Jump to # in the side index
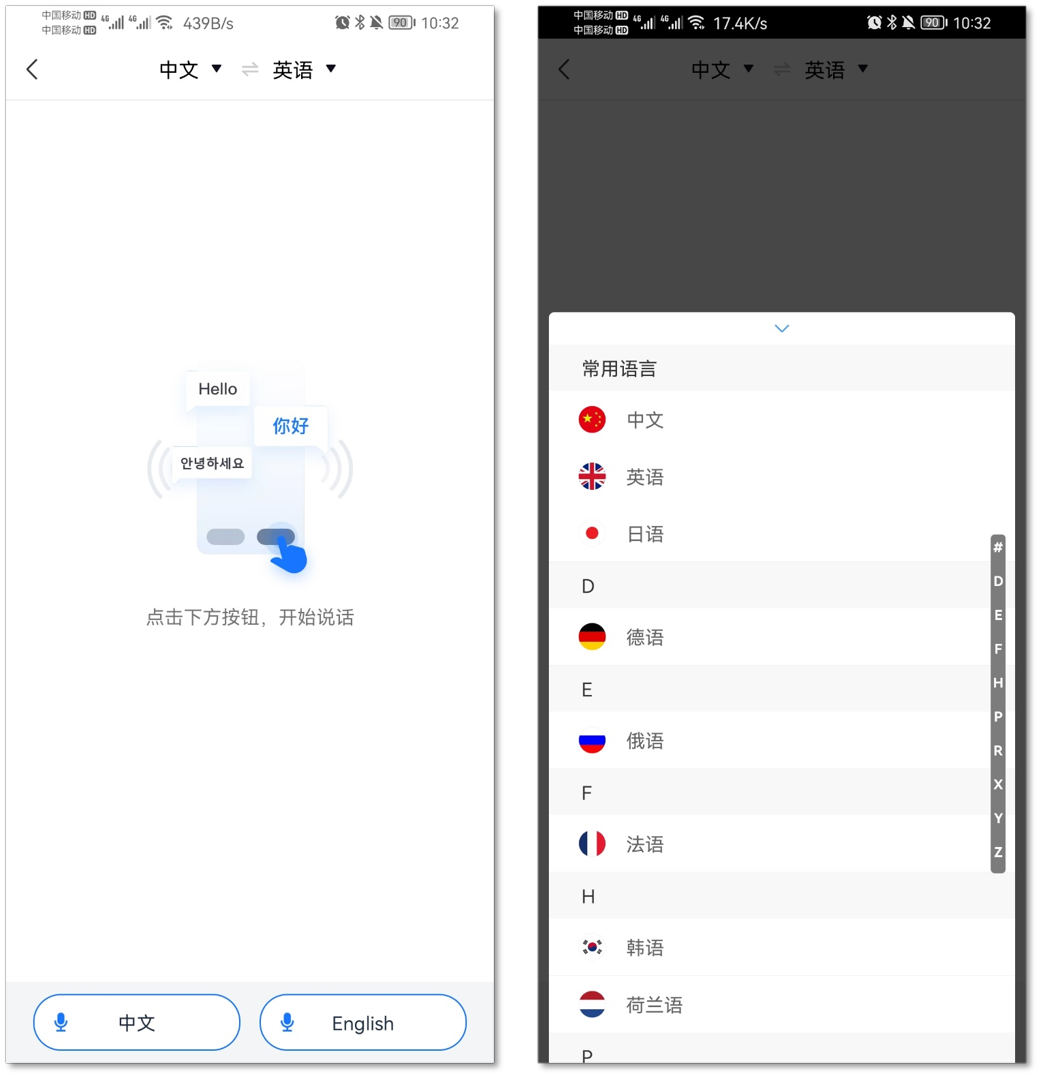This screenshot has height=1078, width=1041. (x=998, y=547)
